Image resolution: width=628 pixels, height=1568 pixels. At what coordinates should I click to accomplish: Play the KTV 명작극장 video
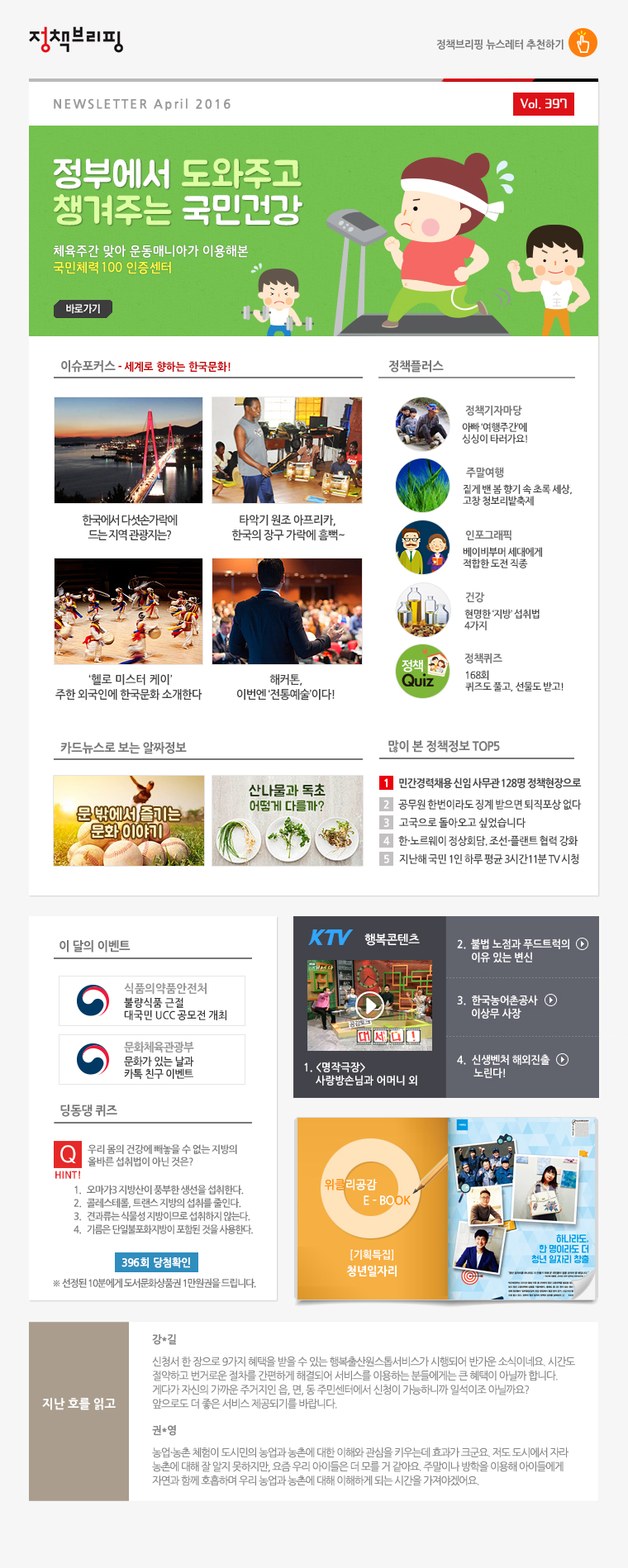pyautogui.click(x=369, y=1005)
